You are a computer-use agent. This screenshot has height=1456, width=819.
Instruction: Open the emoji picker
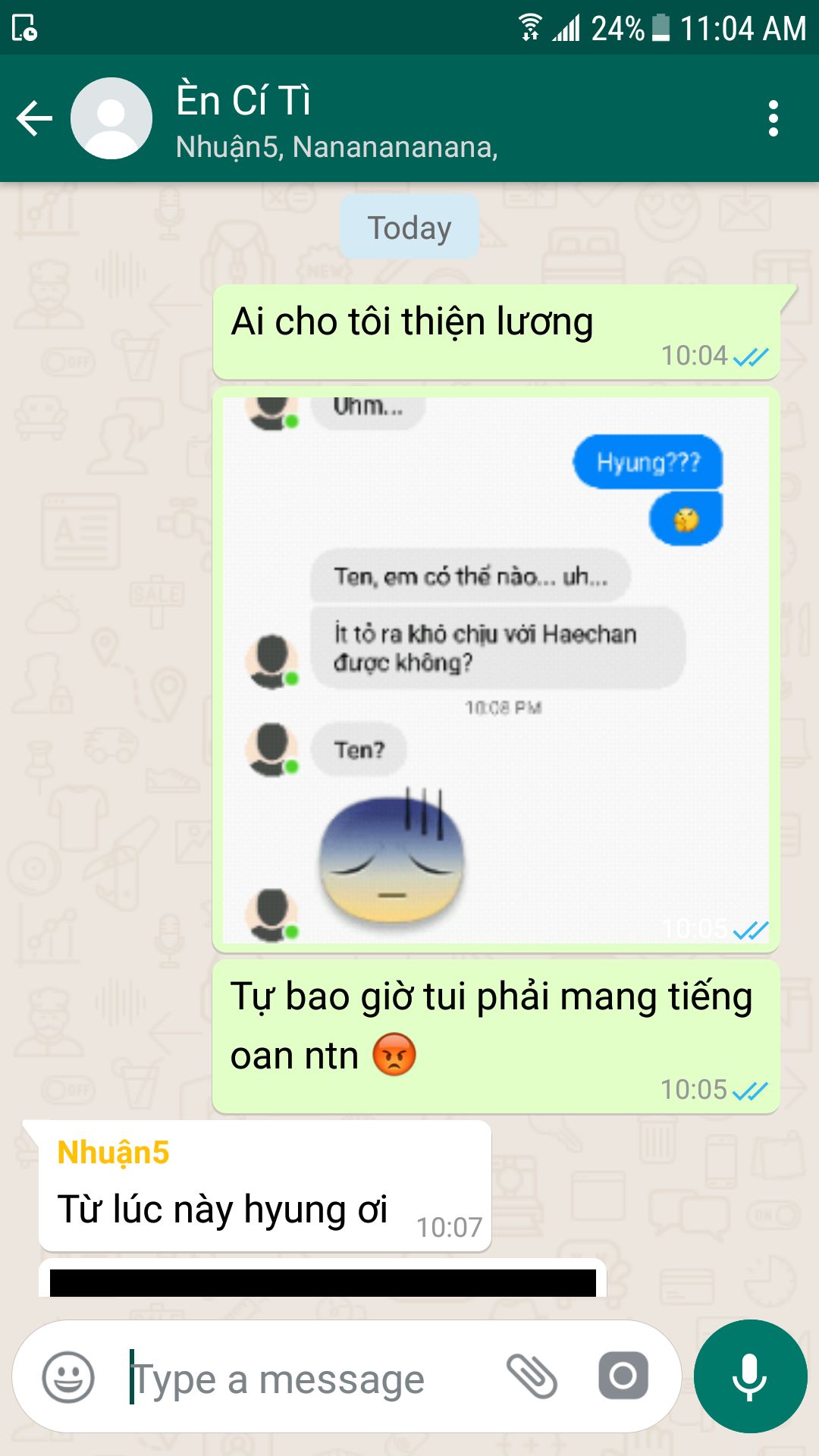(x=68, y=1378)
